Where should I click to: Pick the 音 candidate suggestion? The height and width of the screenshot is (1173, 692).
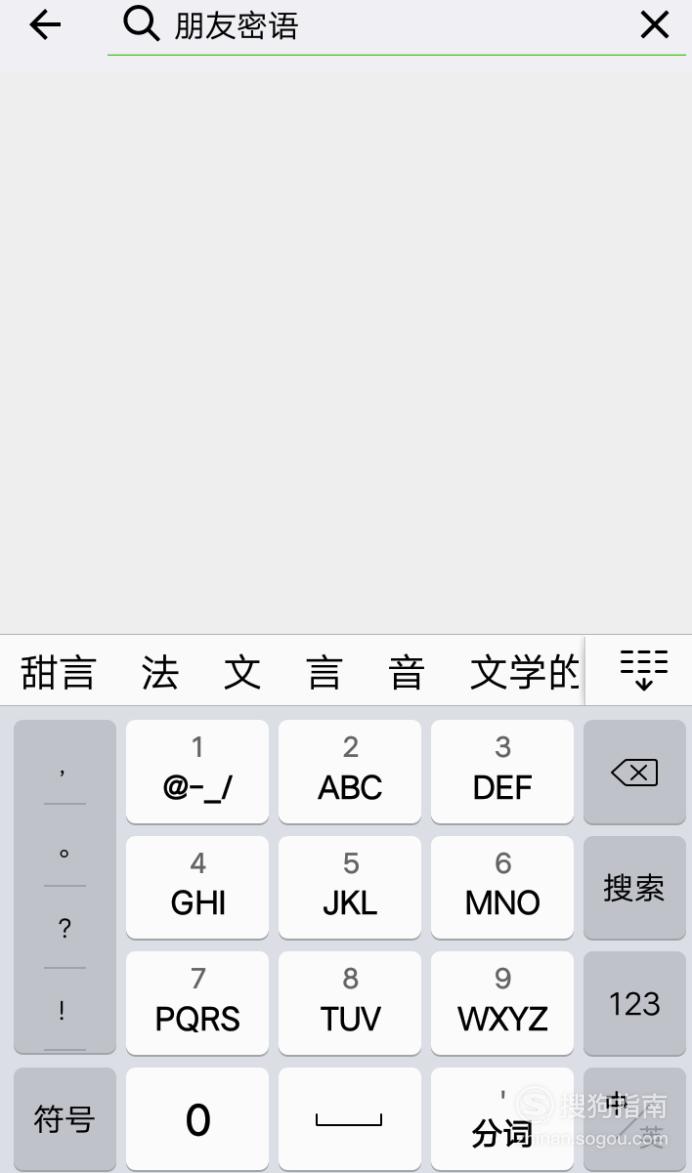coord(406,671)
